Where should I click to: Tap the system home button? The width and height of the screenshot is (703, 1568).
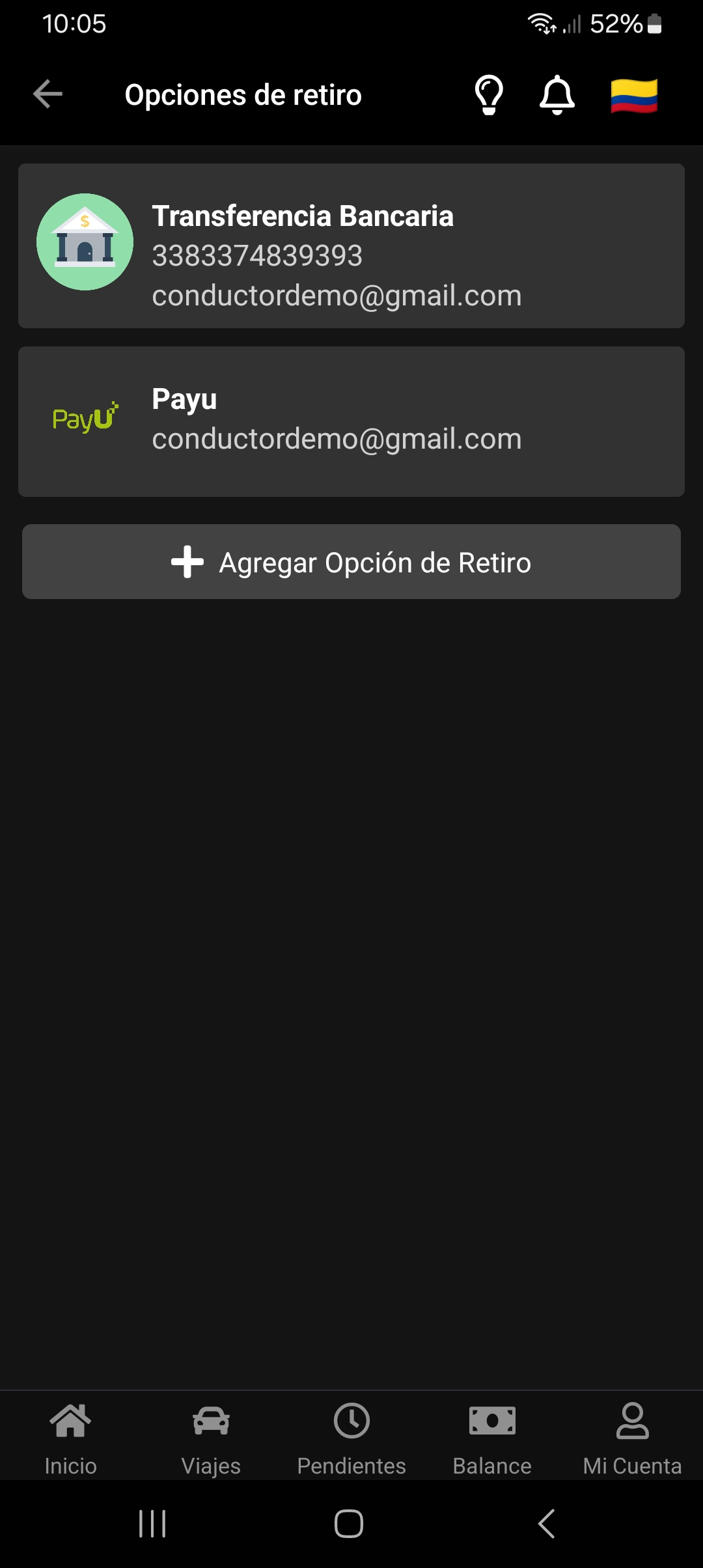click(x=349, y=1524)
